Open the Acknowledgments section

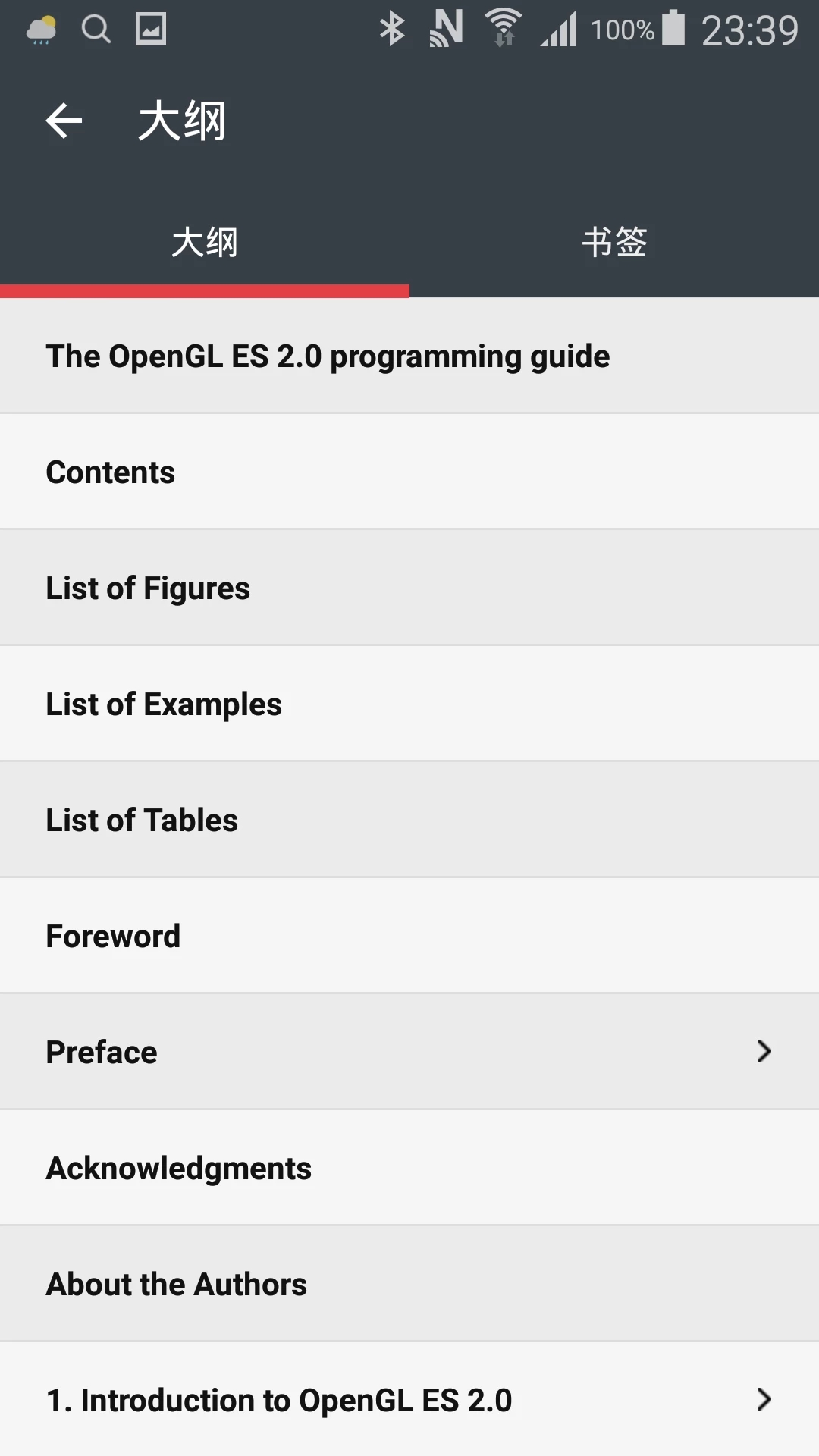coord(409,1168)
